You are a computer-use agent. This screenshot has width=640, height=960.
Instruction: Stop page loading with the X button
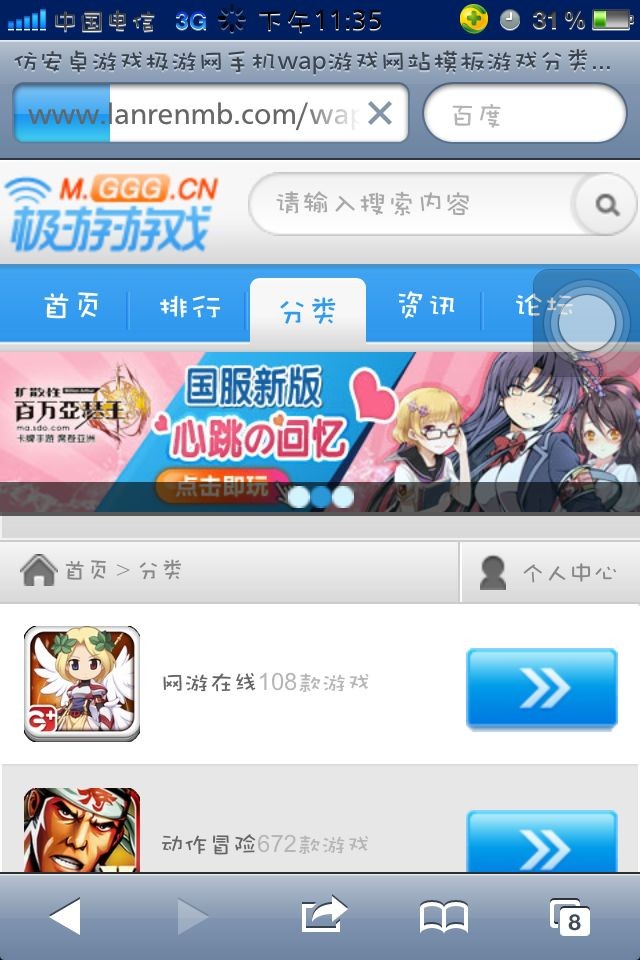pos(380,114)
